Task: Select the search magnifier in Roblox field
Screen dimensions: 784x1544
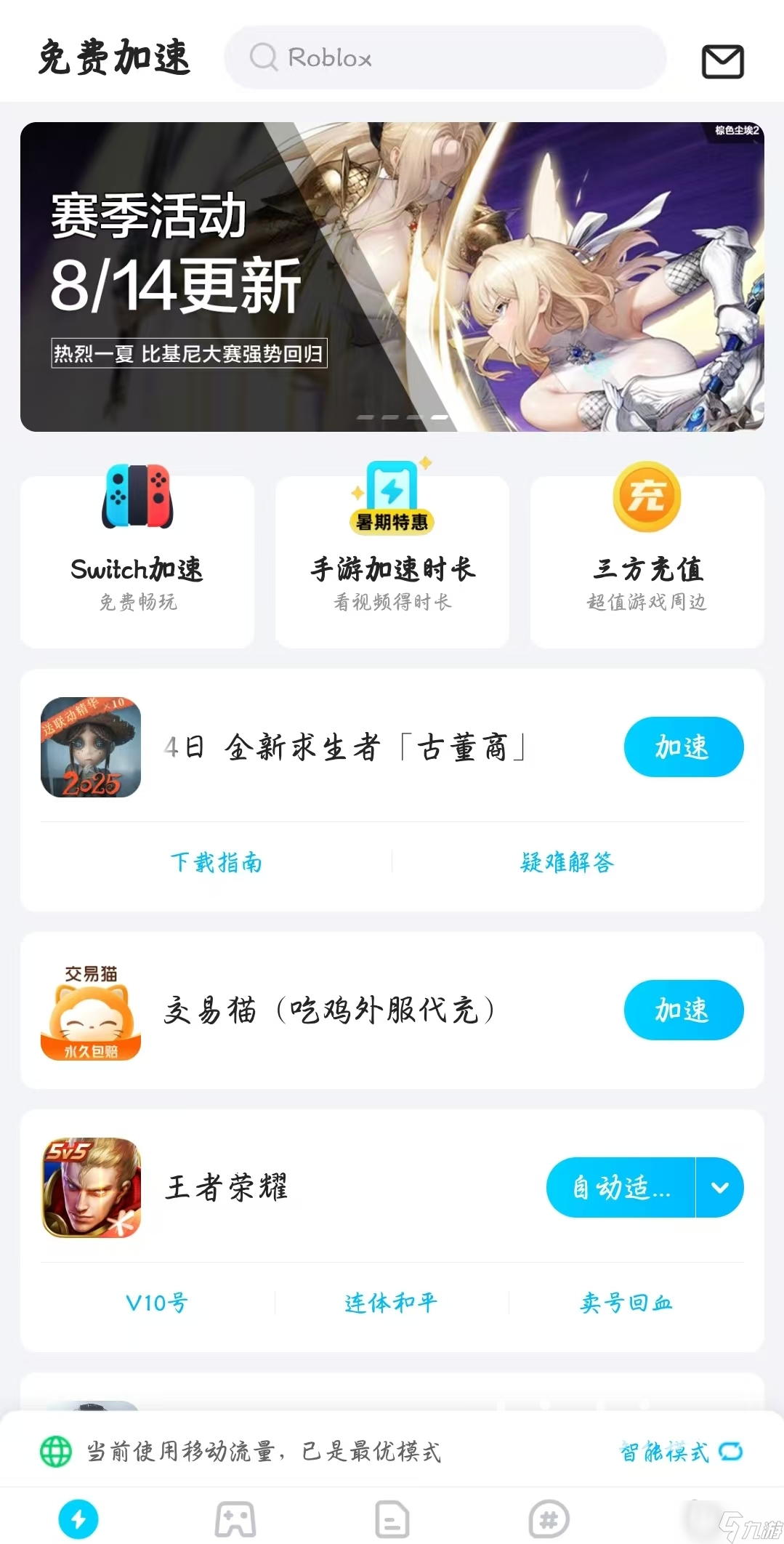Action: pyautogui.click(x=264, y=57)
